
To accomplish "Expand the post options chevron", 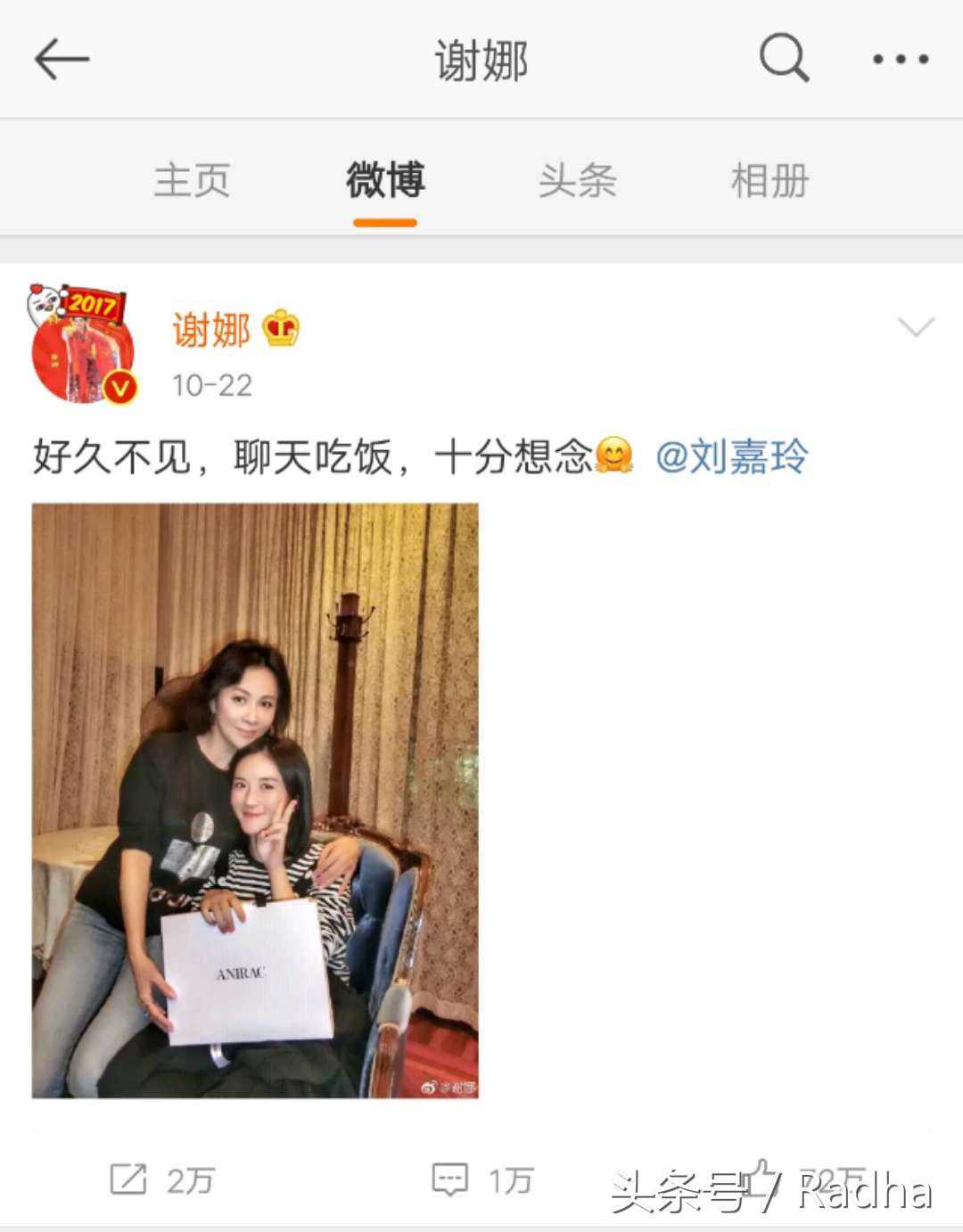I will 916,328.
